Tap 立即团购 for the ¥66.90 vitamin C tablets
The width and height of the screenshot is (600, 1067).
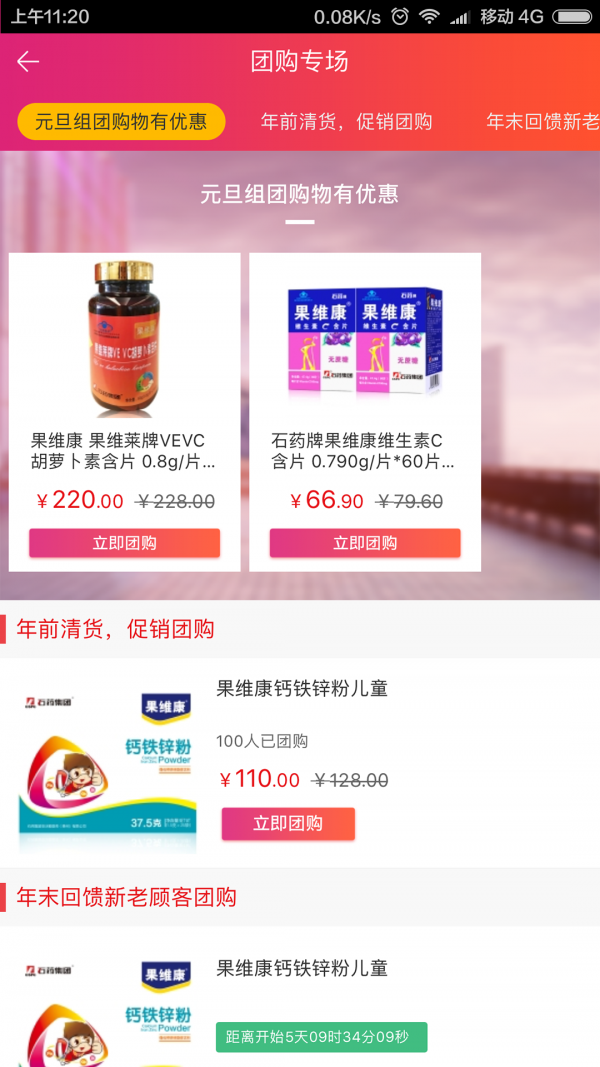[364, 543]
